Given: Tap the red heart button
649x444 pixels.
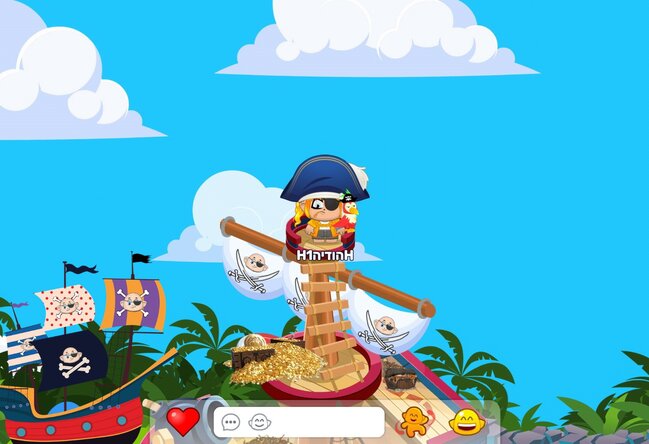Looking at the screenshot, I should tap(183, 420).
